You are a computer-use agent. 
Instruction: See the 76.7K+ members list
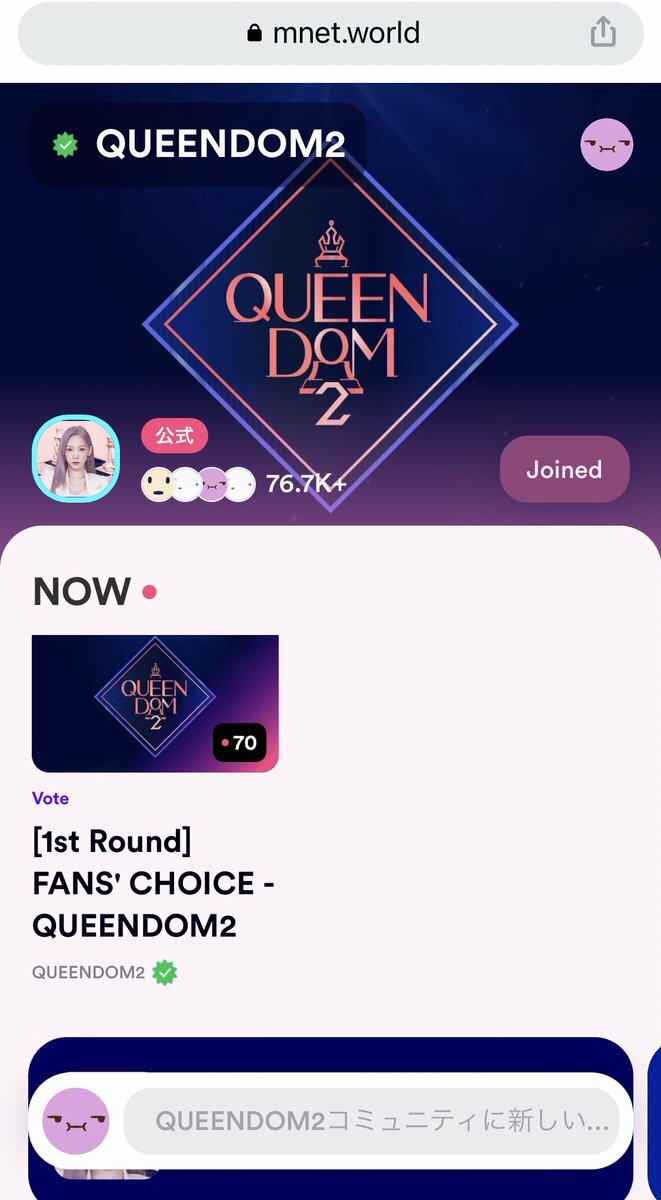click(245, 485)
